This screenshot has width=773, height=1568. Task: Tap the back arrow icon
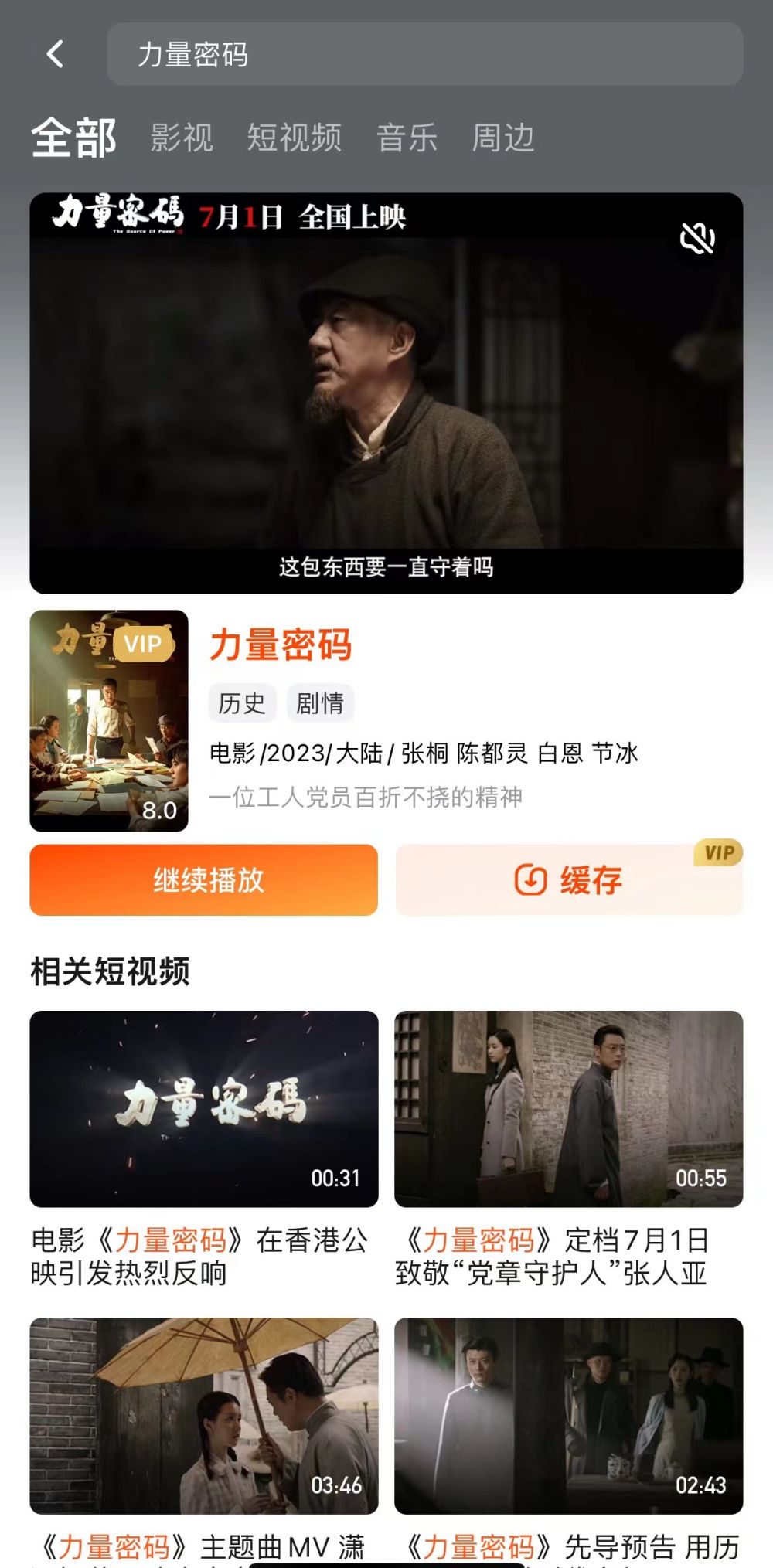(53, 55)
